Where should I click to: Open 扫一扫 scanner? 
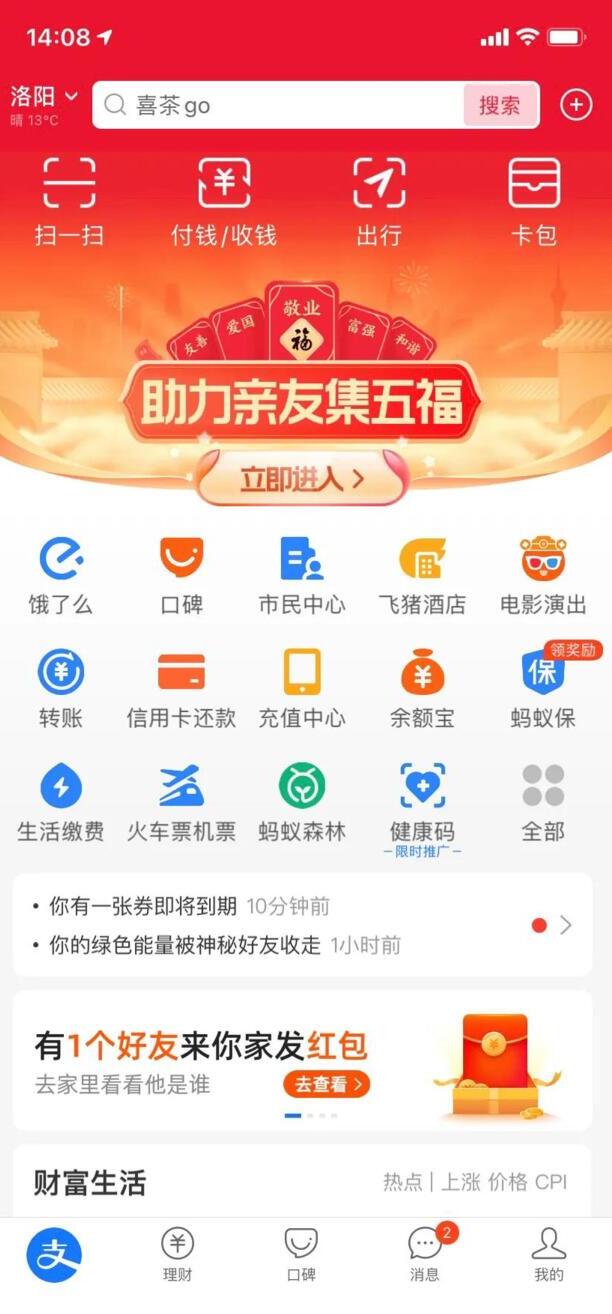tap(69, 202)
